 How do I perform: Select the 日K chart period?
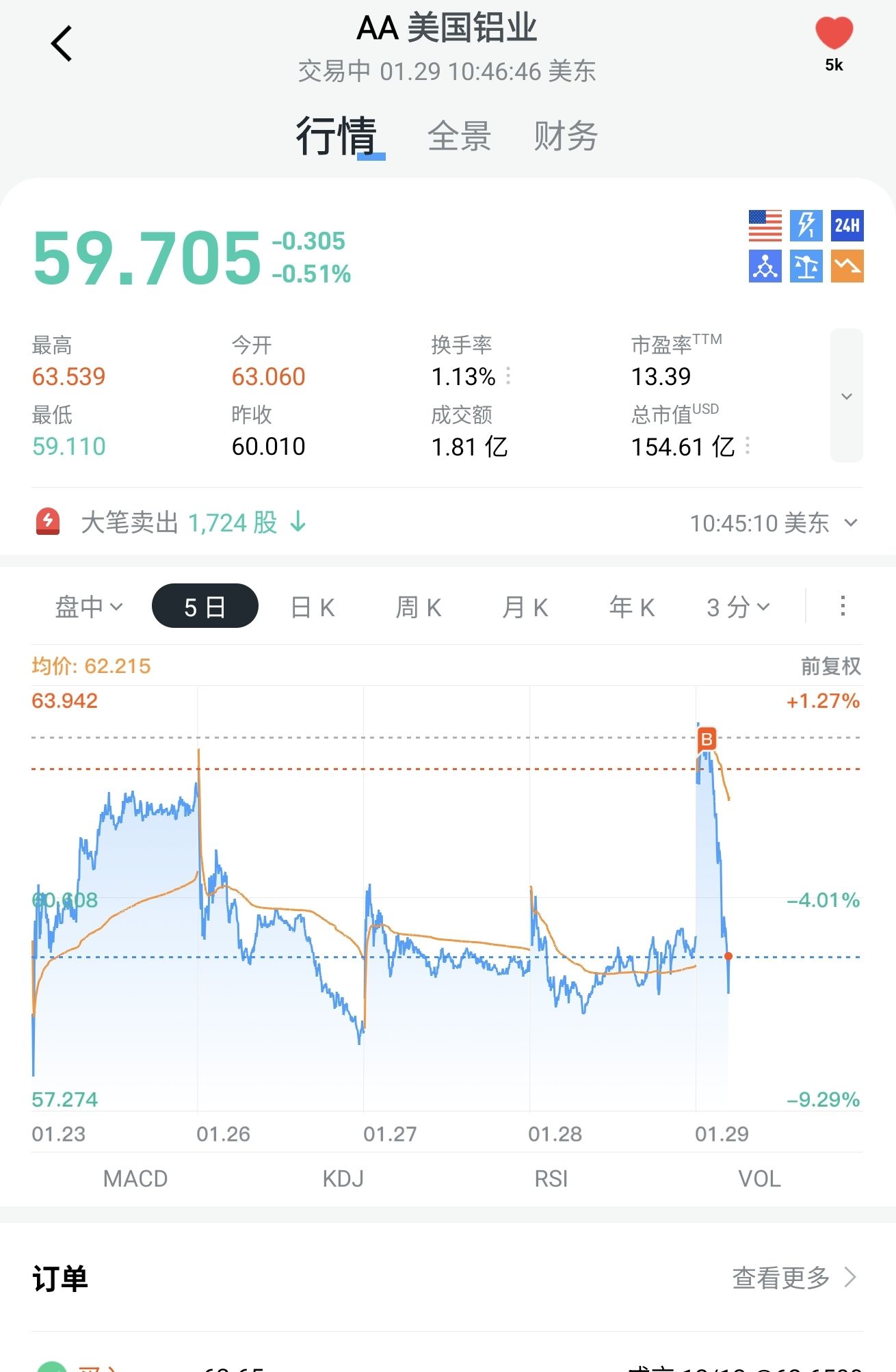tap(313, 607)
